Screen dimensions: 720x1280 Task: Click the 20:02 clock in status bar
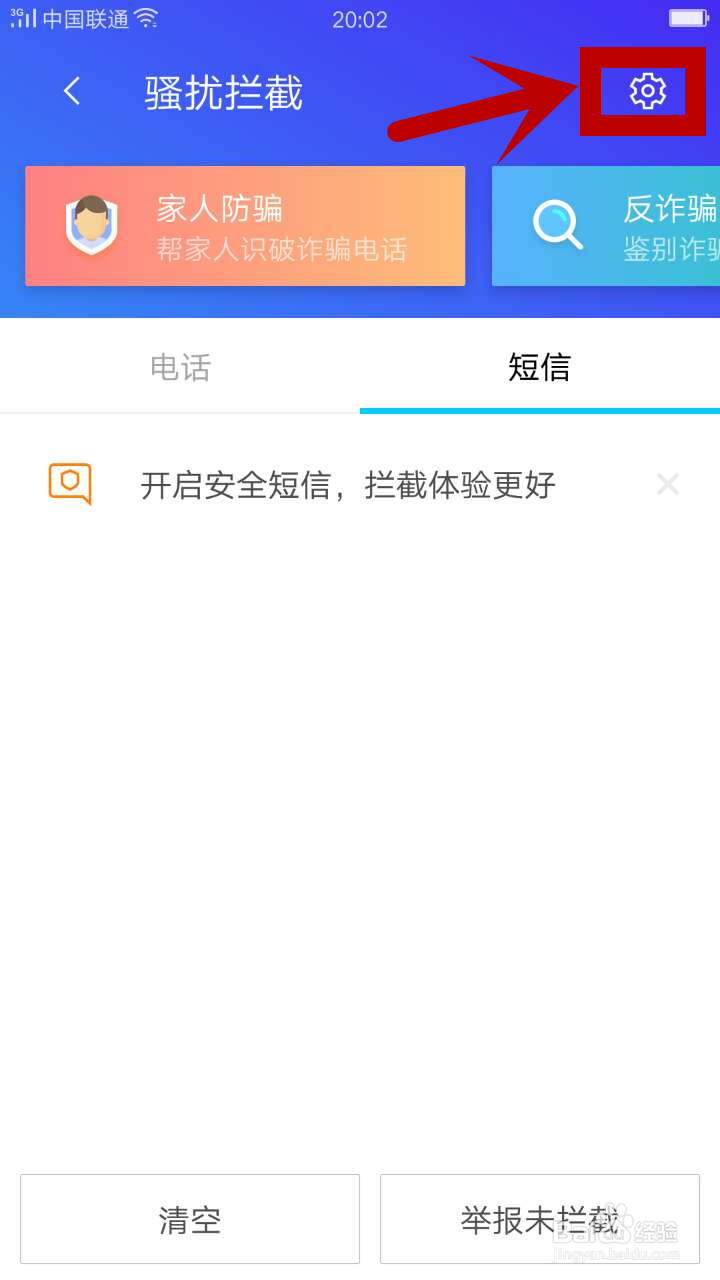(361, 20)
